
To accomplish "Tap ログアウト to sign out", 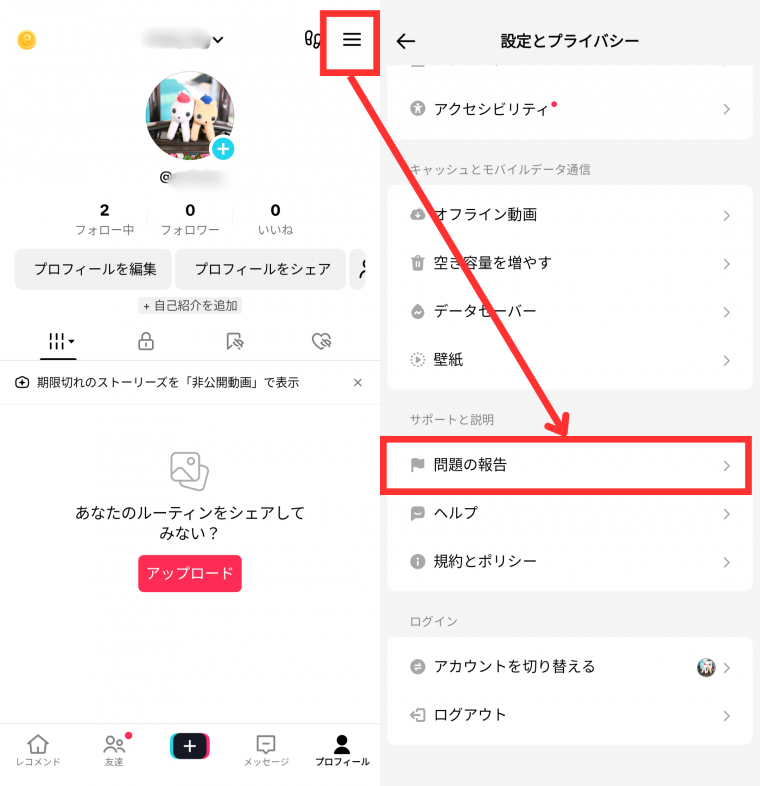I will [568, 715].
